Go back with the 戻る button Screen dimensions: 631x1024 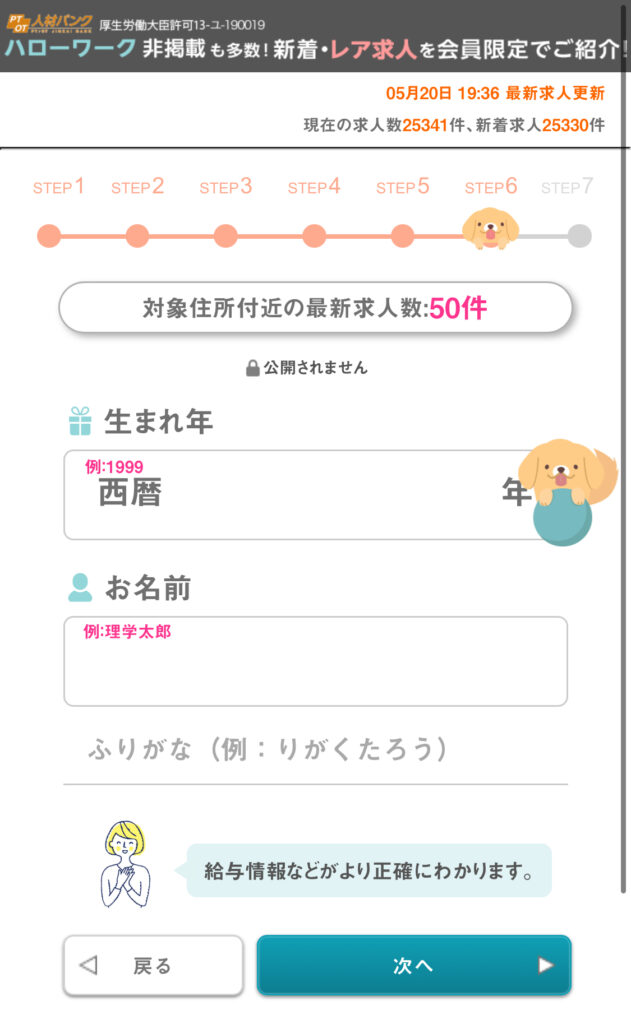click(154, 965)
